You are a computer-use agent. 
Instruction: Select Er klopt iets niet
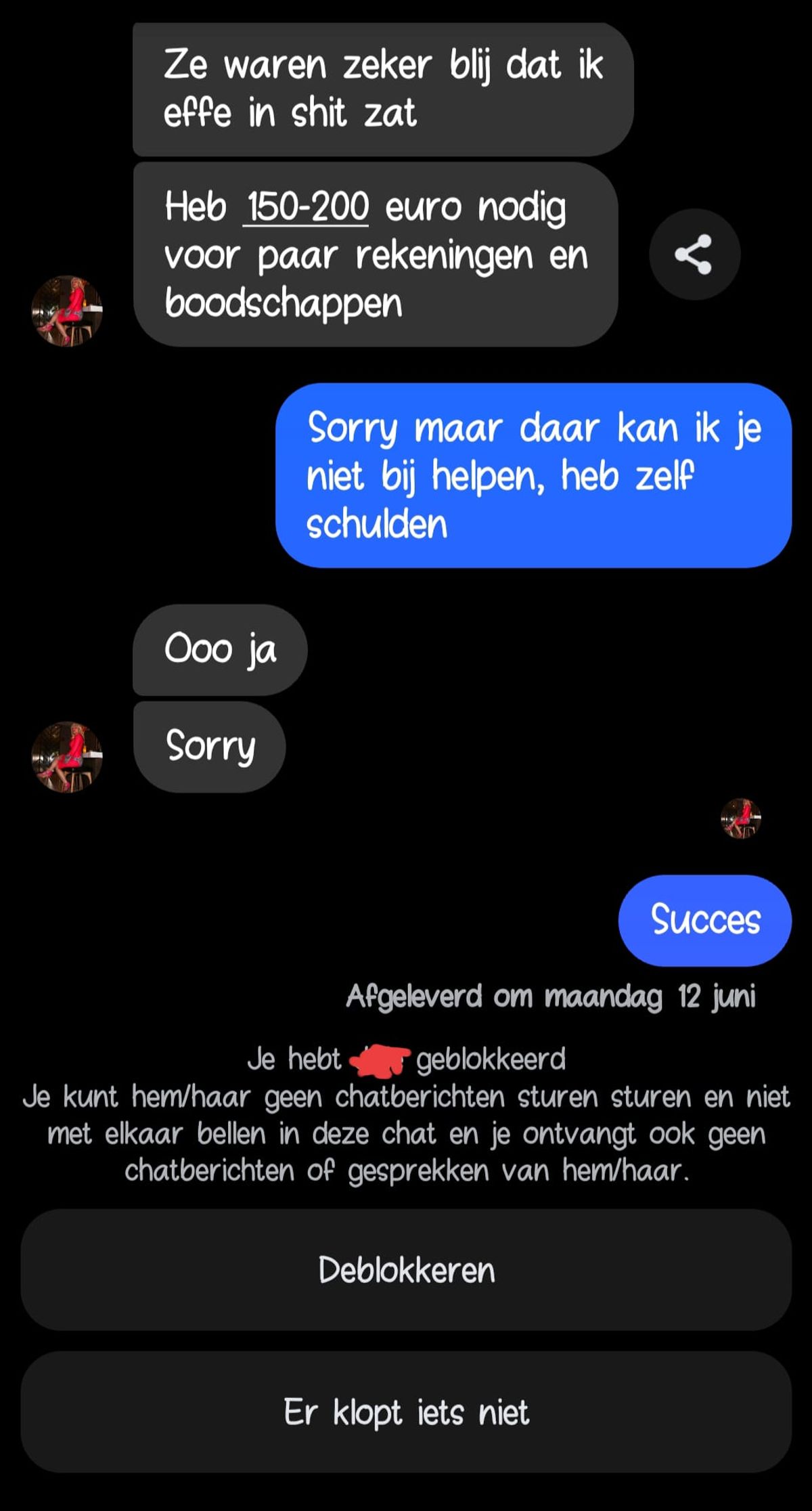(x=406, y=1412)
